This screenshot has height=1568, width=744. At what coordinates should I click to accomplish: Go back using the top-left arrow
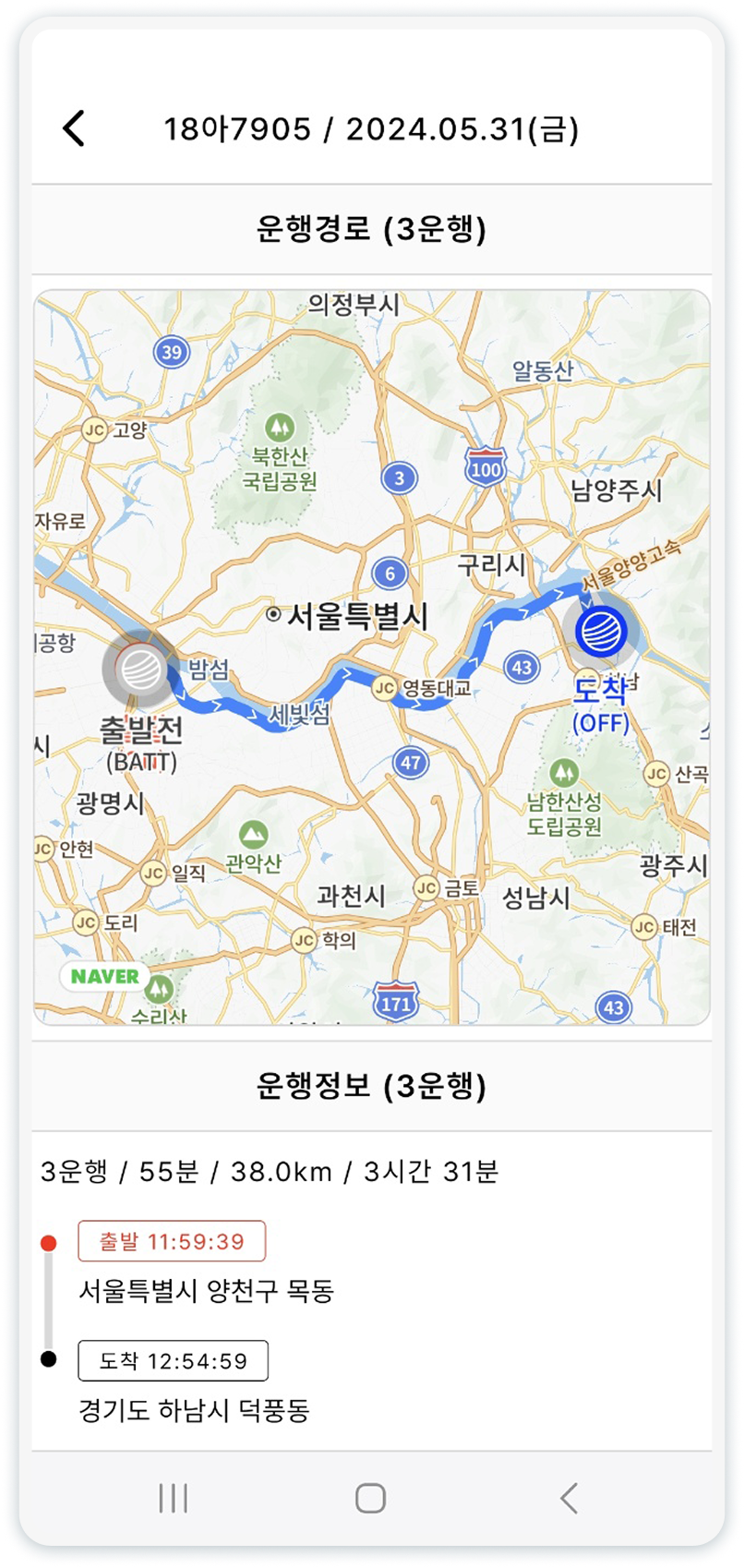(x=73, y=128)
